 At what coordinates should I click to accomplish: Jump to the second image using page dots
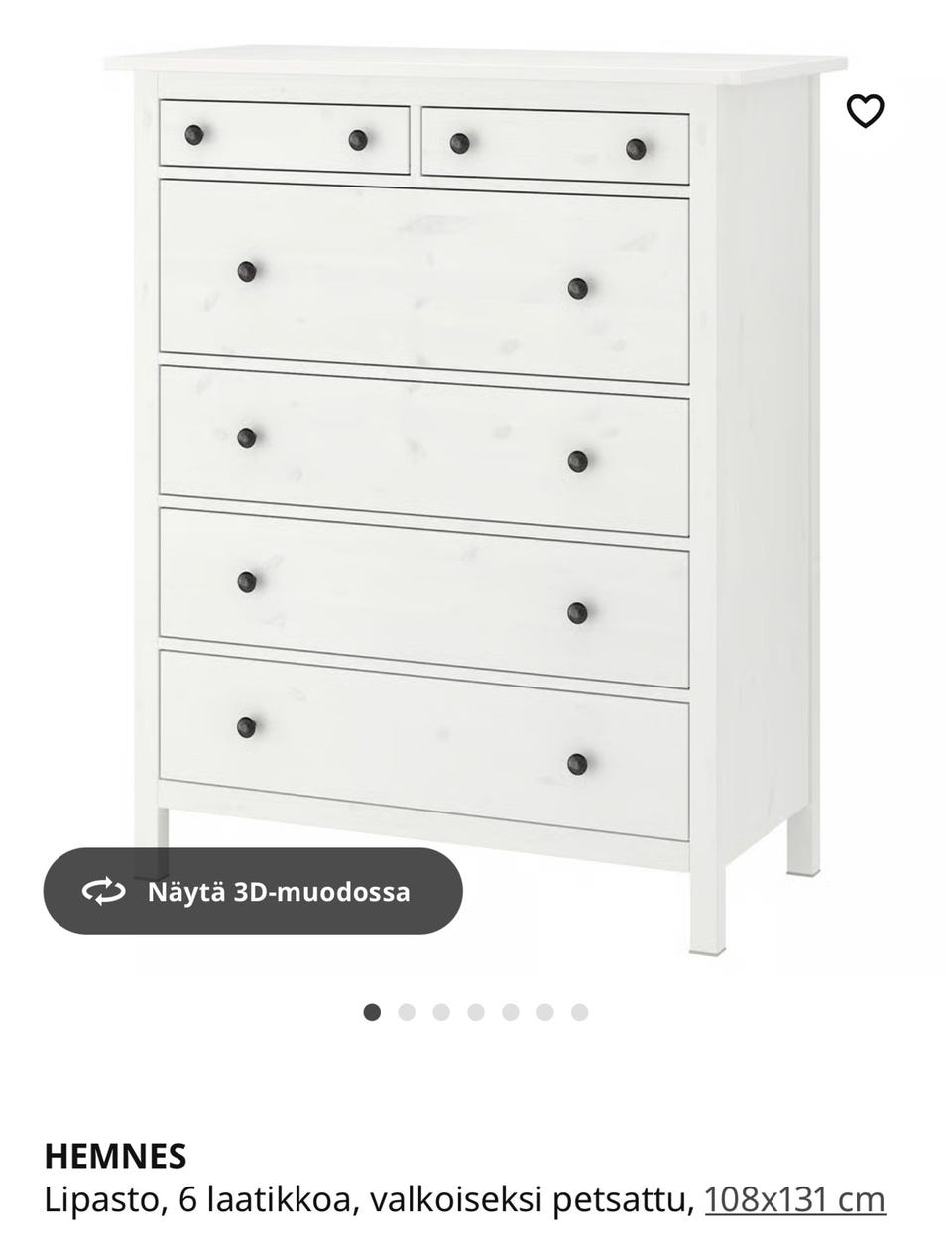pyautogui.click(x=407, y=1012)
